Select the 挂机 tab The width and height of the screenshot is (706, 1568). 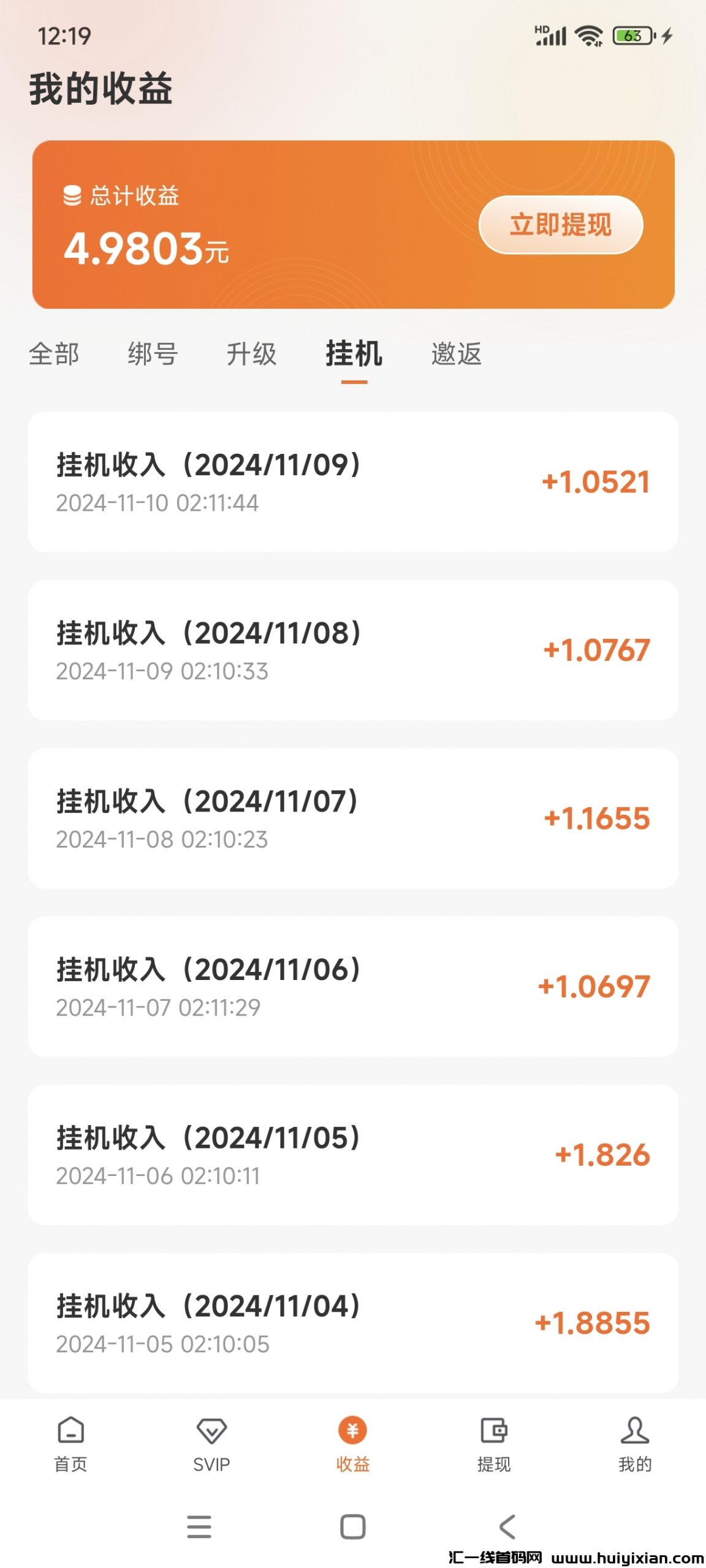(x=353, y=354)
